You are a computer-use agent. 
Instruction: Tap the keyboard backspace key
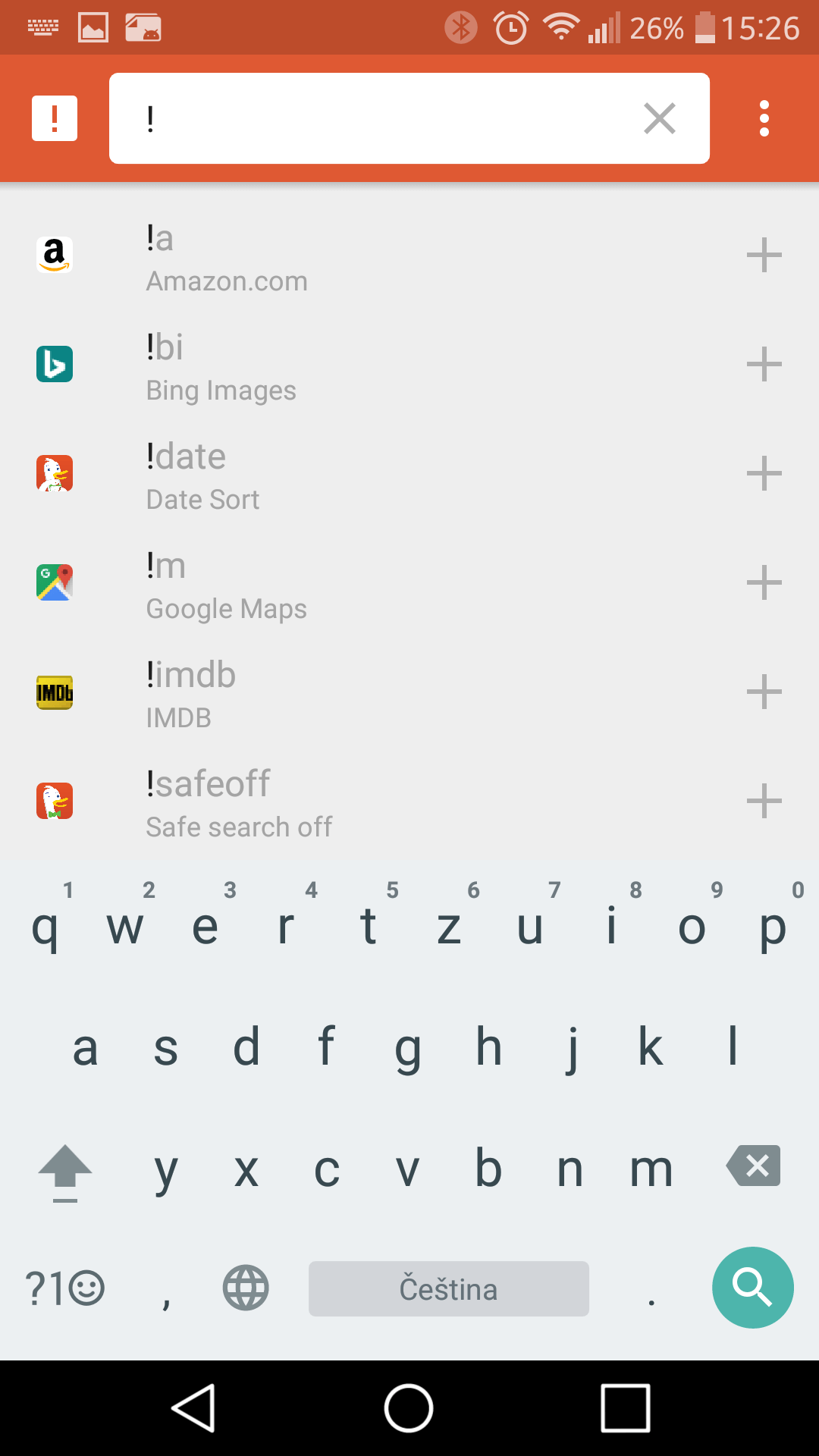pyautogui.click(x=753, y=1166)
